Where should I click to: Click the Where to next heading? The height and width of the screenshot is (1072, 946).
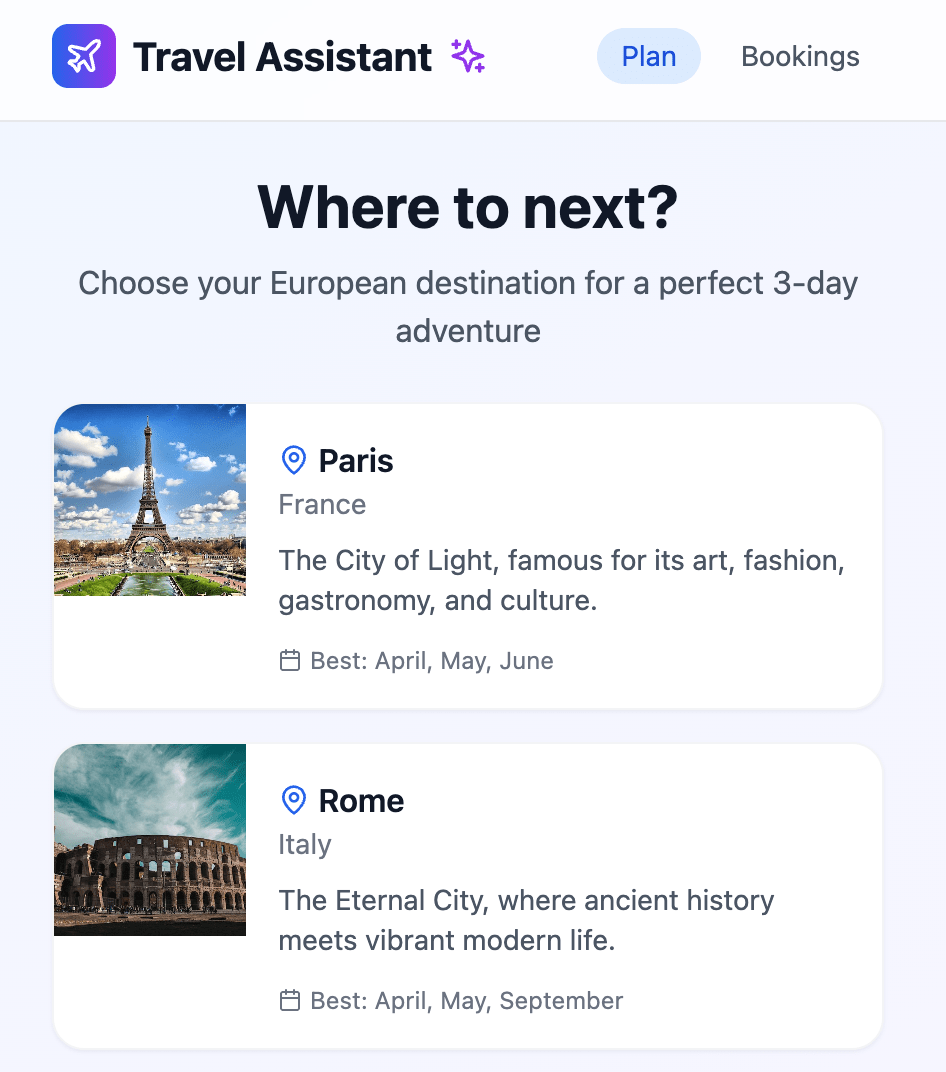click(467, 207)
